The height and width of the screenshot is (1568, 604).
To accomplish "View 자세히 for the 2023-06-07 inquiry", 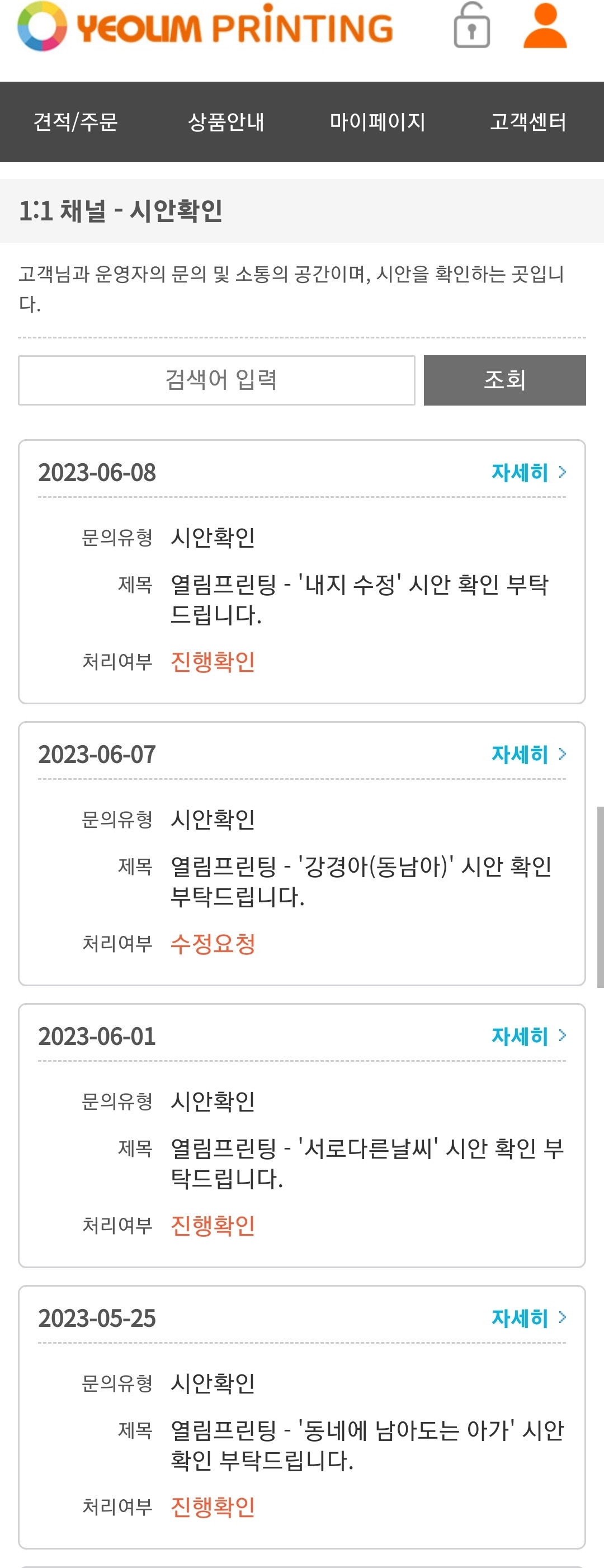I will tap(529, 754).
